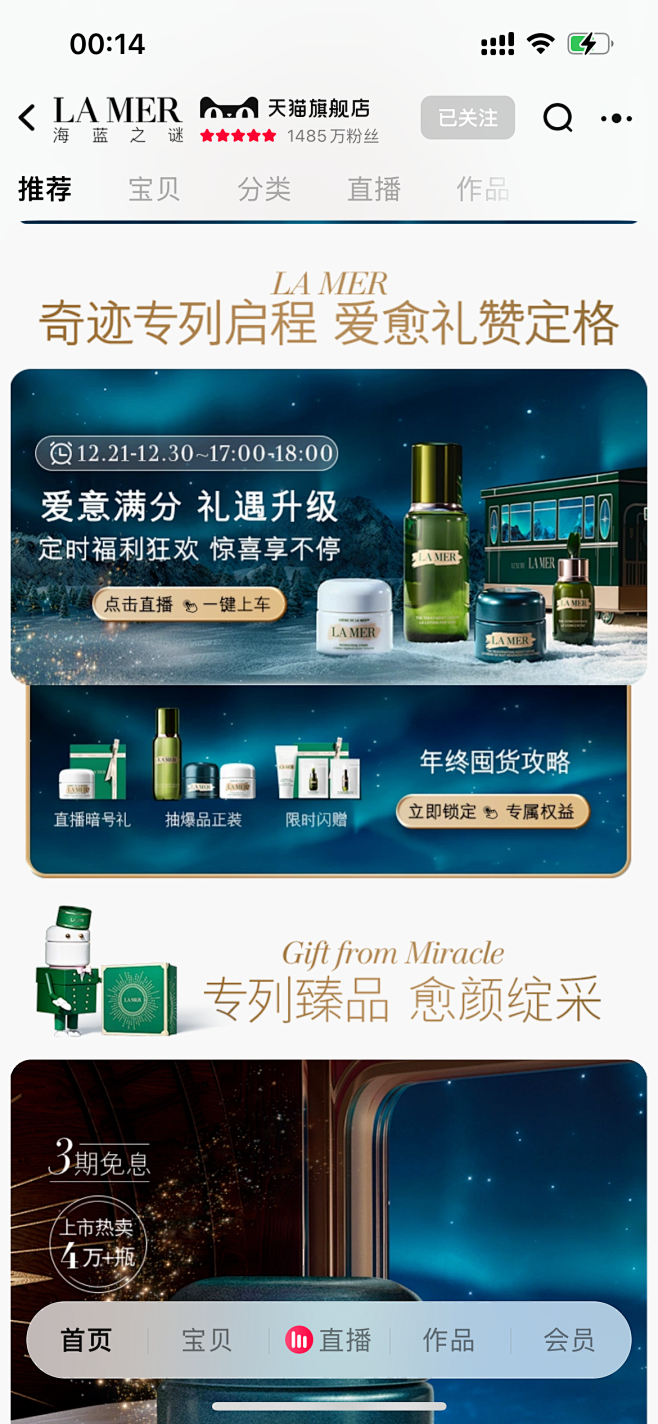Image resolution: width=658 pixels, height=1424 pixels.
Task: Go back using the arrow icon
Action: [28, 118]
